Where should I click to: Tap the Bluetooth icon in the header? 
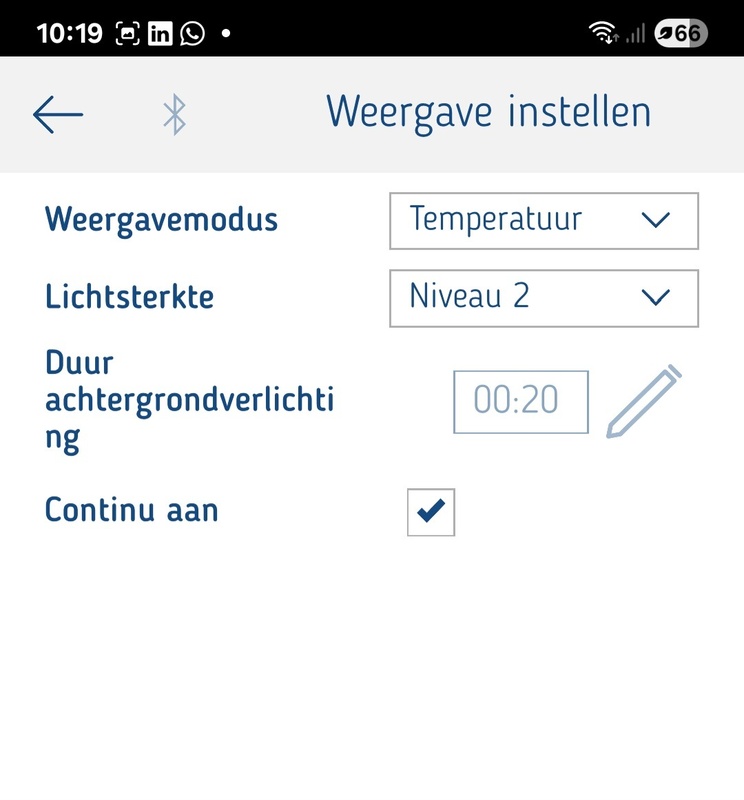tap(175, 115)
